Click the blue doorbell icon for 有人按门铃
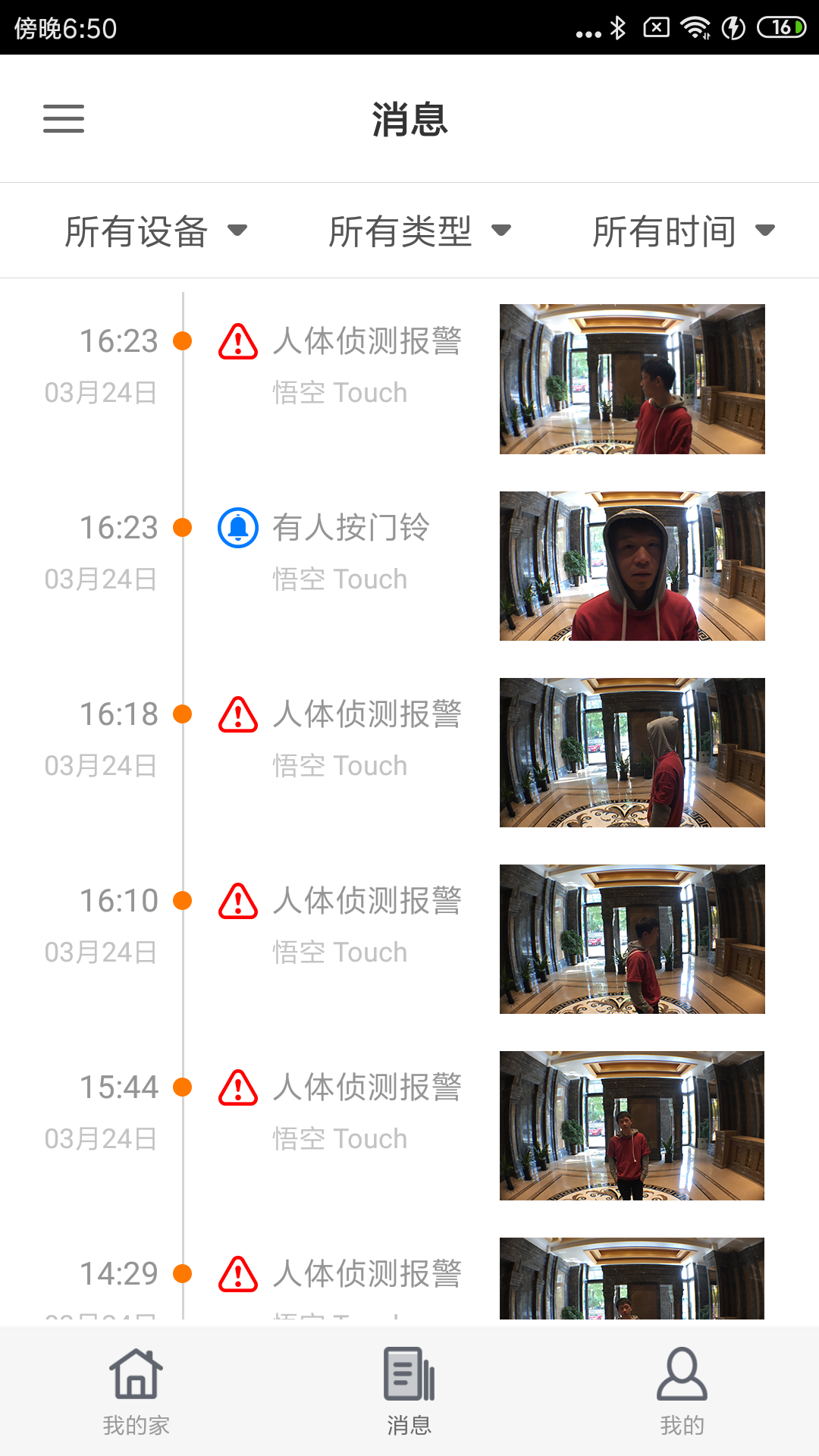This screenshot has width=819, height=1456. (237, 528)
